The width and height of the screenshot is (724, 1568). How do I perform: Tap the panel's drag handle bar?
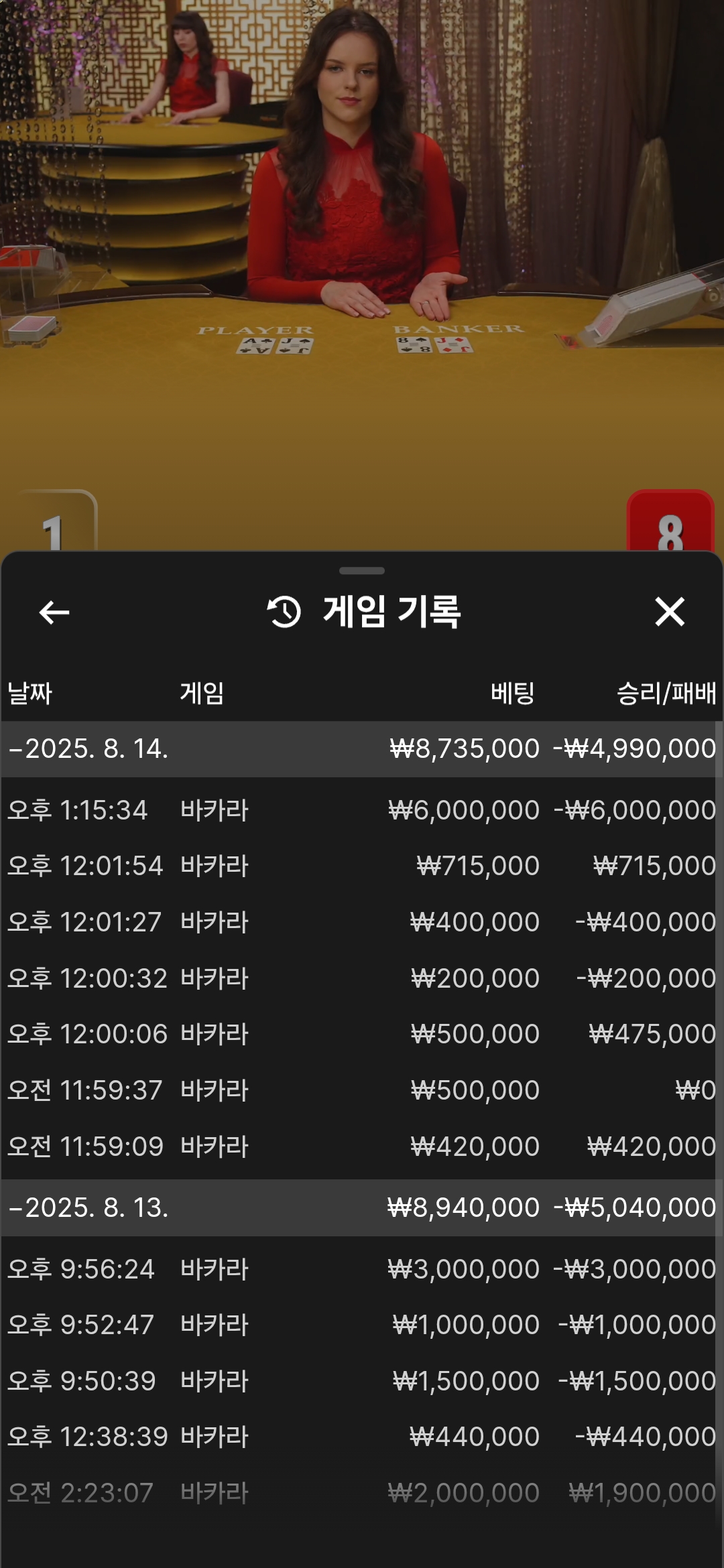362,571
